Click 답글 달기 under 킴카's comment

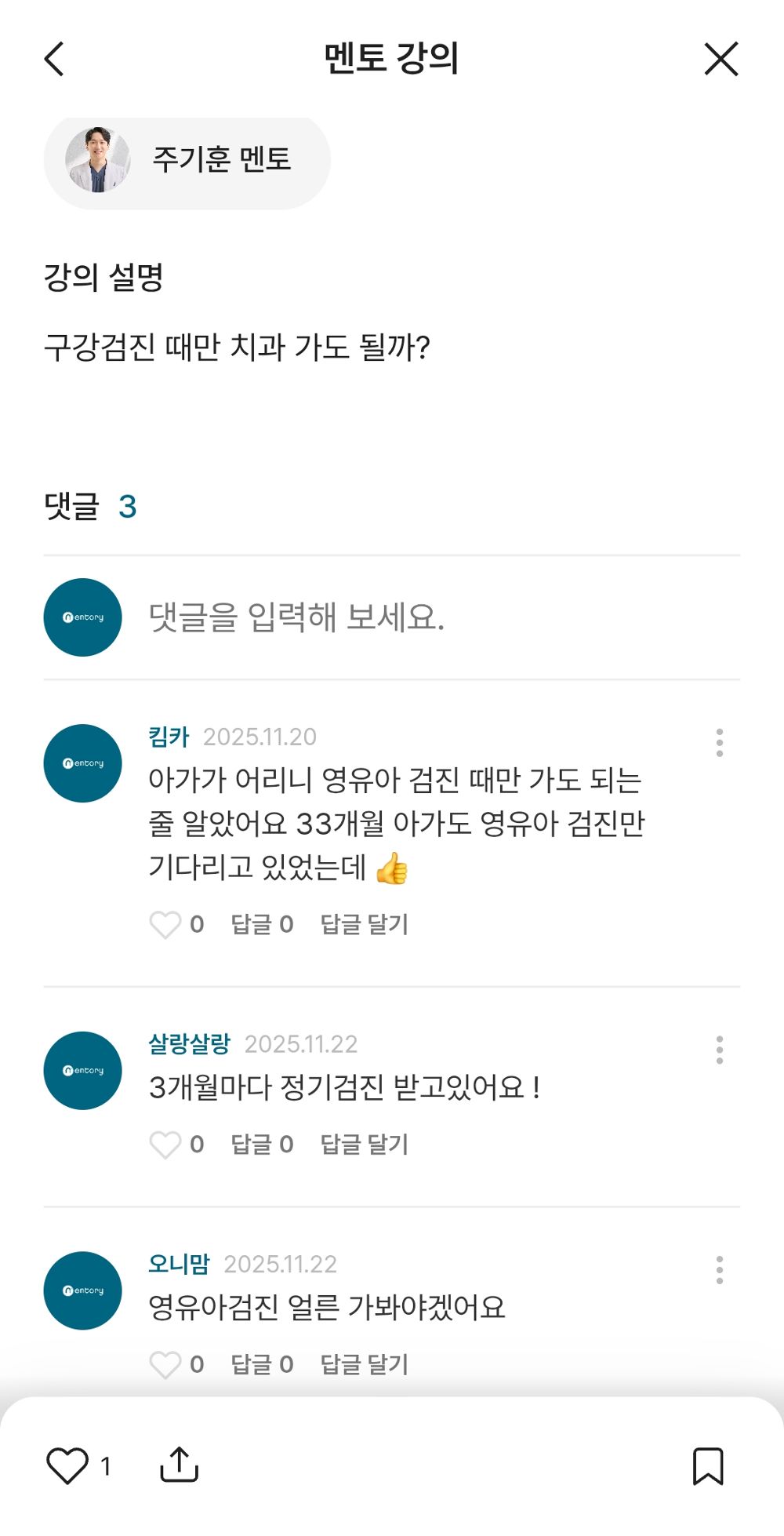tap(364, 925)
